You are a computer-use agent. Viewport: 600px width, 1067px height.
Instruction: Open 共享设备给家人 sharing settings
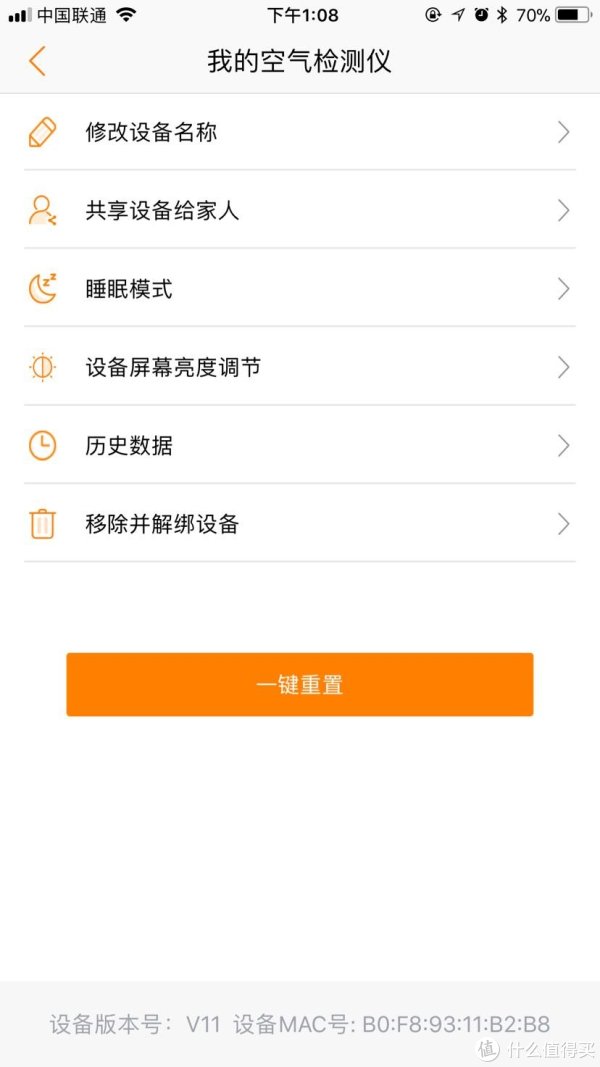[299, 210]
